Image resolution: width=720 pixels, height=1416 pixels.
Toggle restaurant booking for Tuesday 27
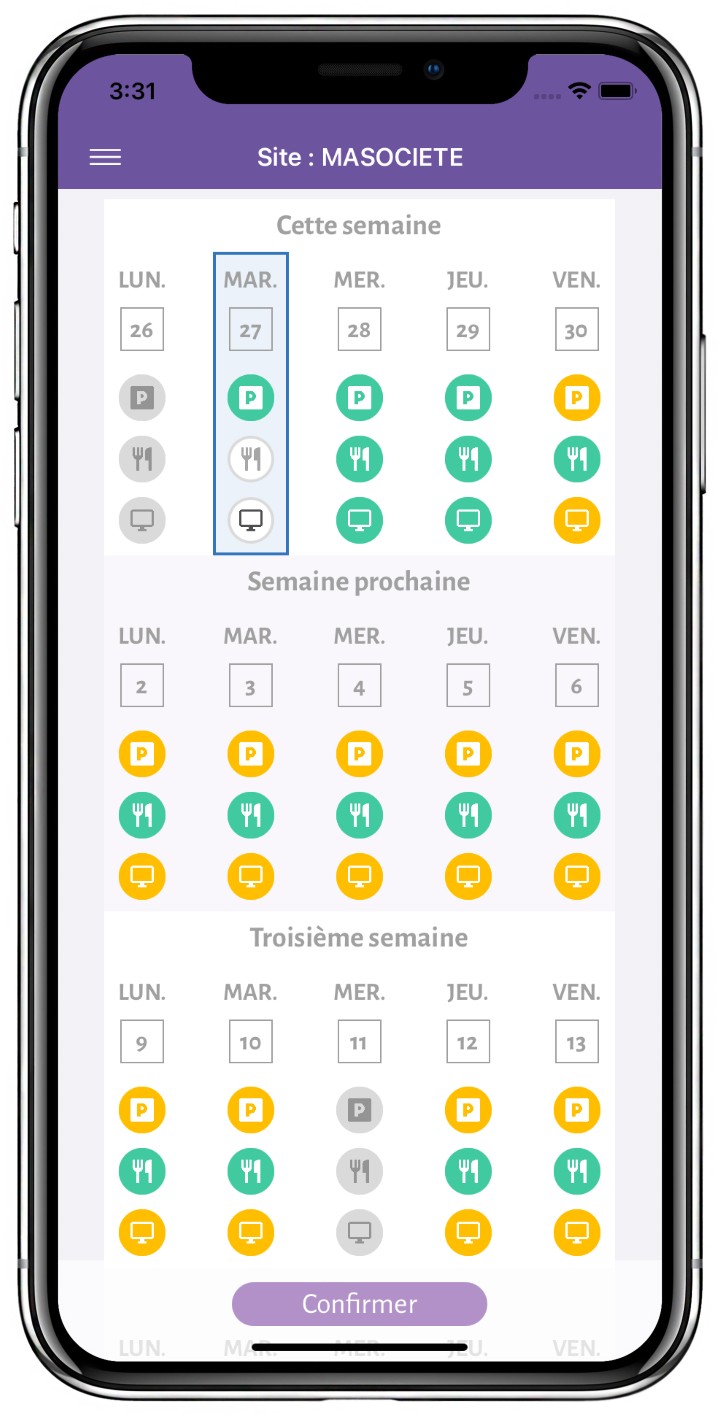tap(251, 459)
